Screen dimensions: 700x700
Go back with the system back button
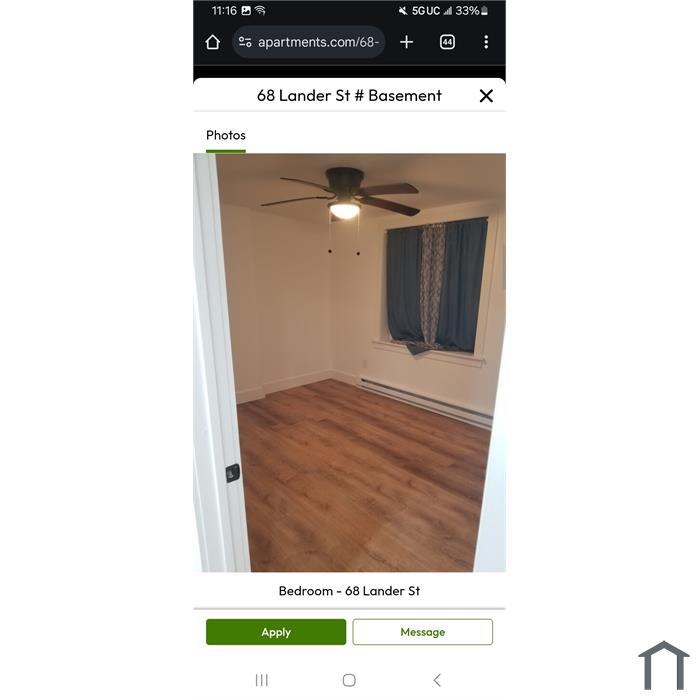point(437,680)
